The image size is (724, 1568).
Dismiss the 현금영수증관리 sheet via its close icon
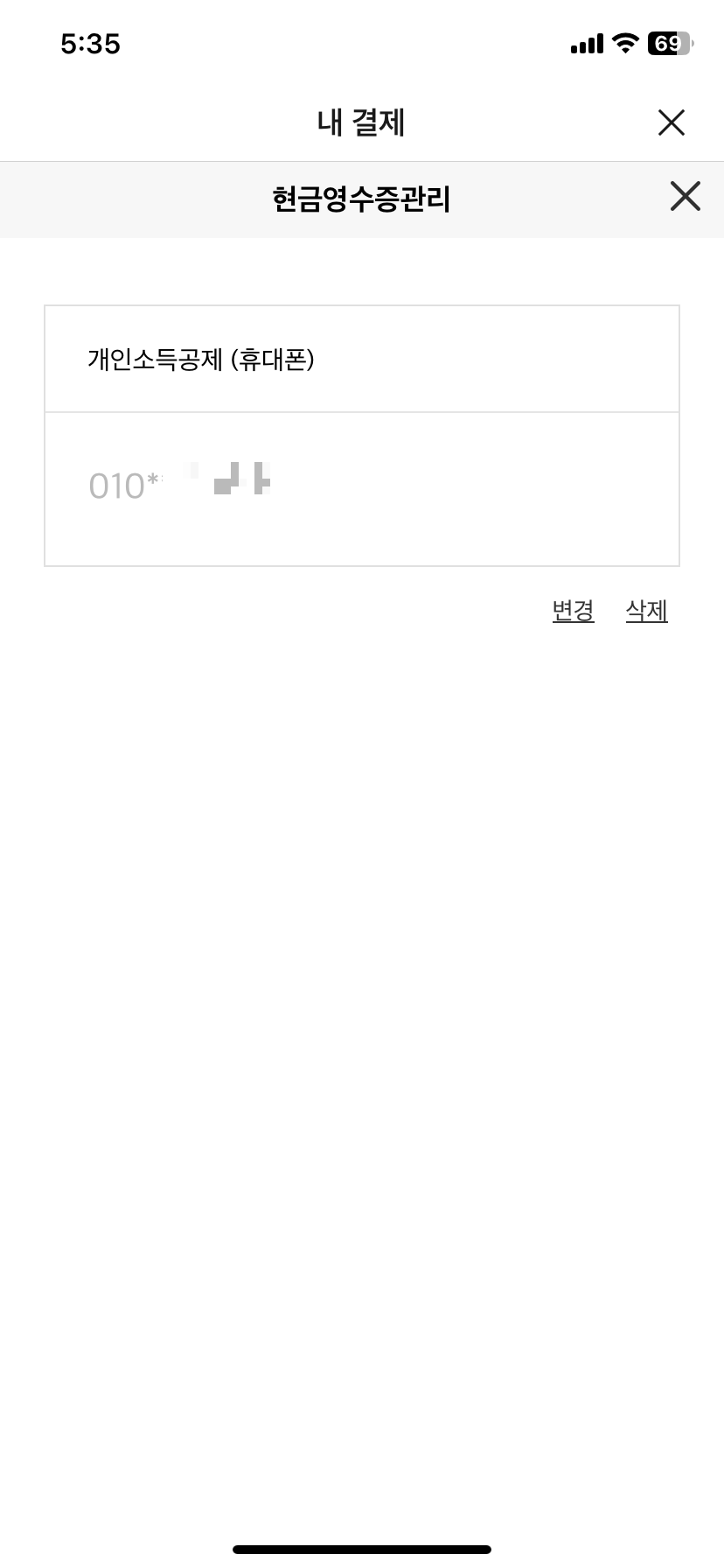click(x=685, y=199)
